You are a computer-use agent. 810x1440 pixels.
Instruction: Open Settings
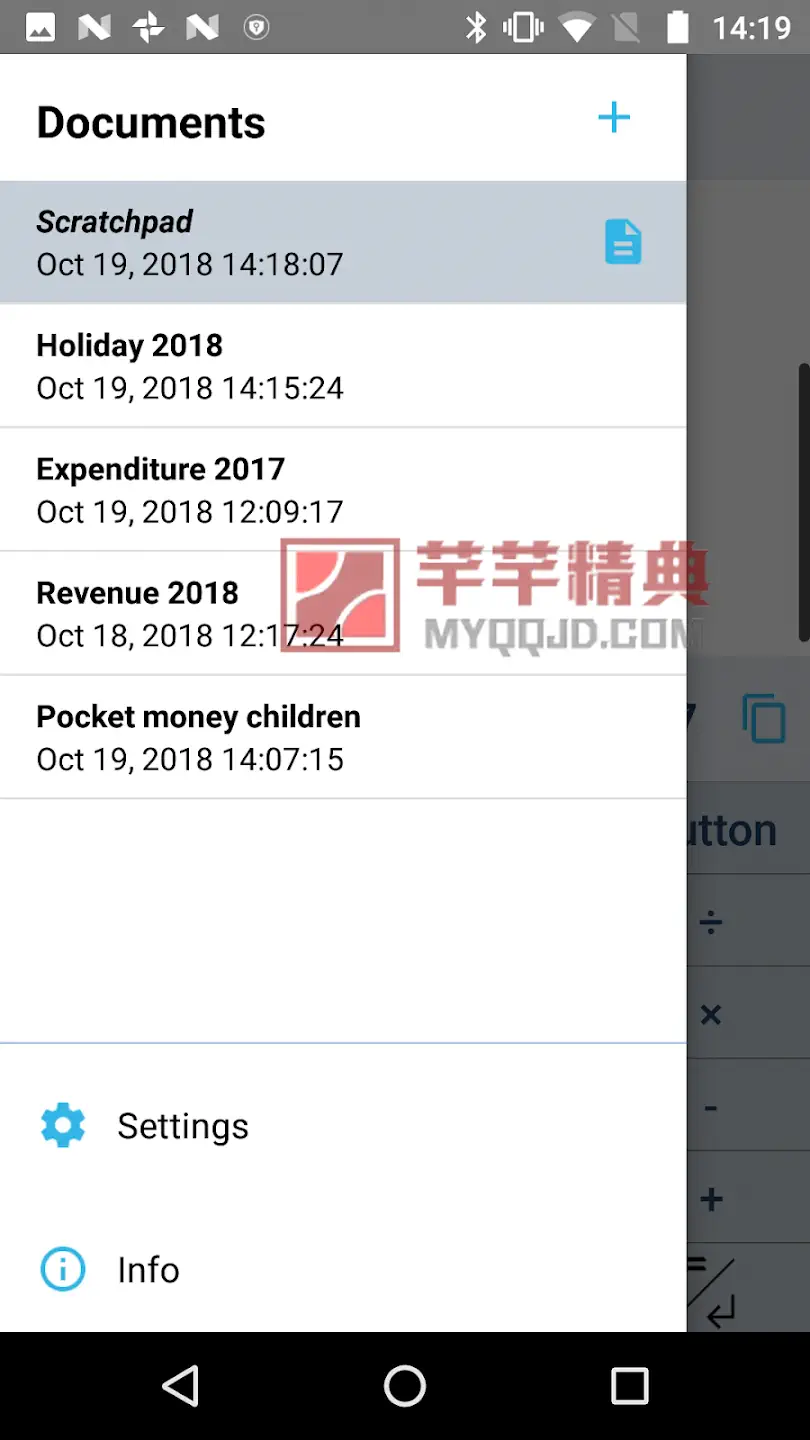(182, 1126)
